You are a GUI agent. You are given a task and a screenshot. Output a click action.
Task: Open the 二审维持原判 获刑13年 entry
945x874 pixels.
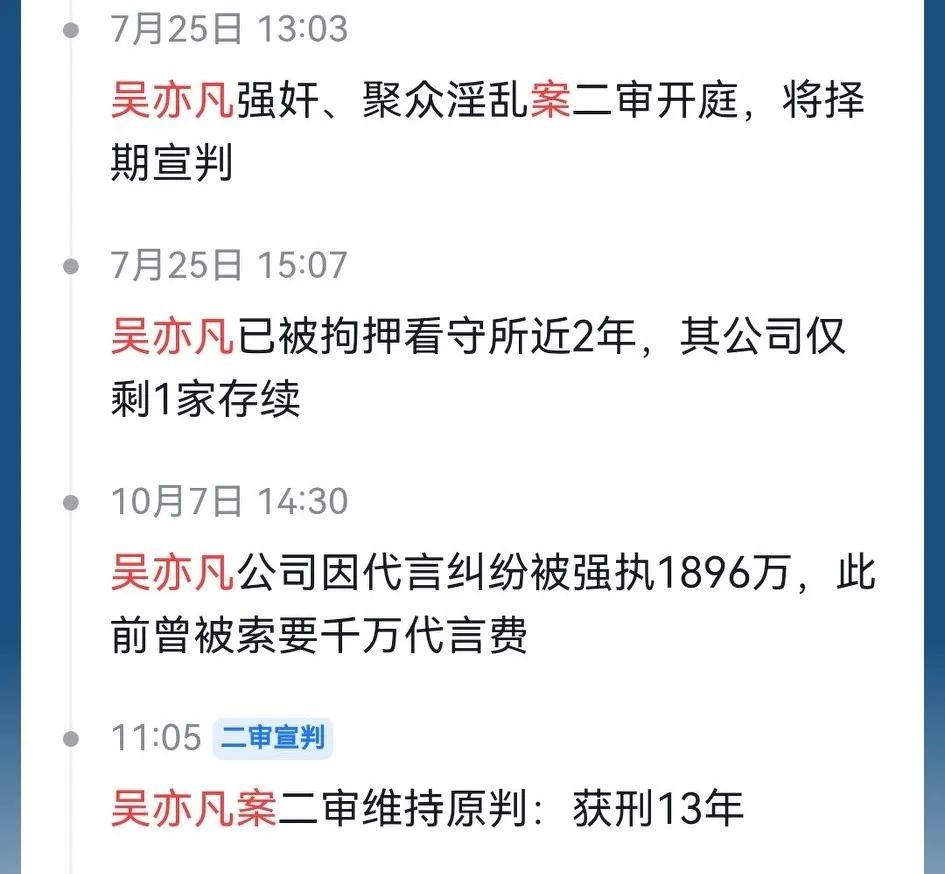pos(427,808)
